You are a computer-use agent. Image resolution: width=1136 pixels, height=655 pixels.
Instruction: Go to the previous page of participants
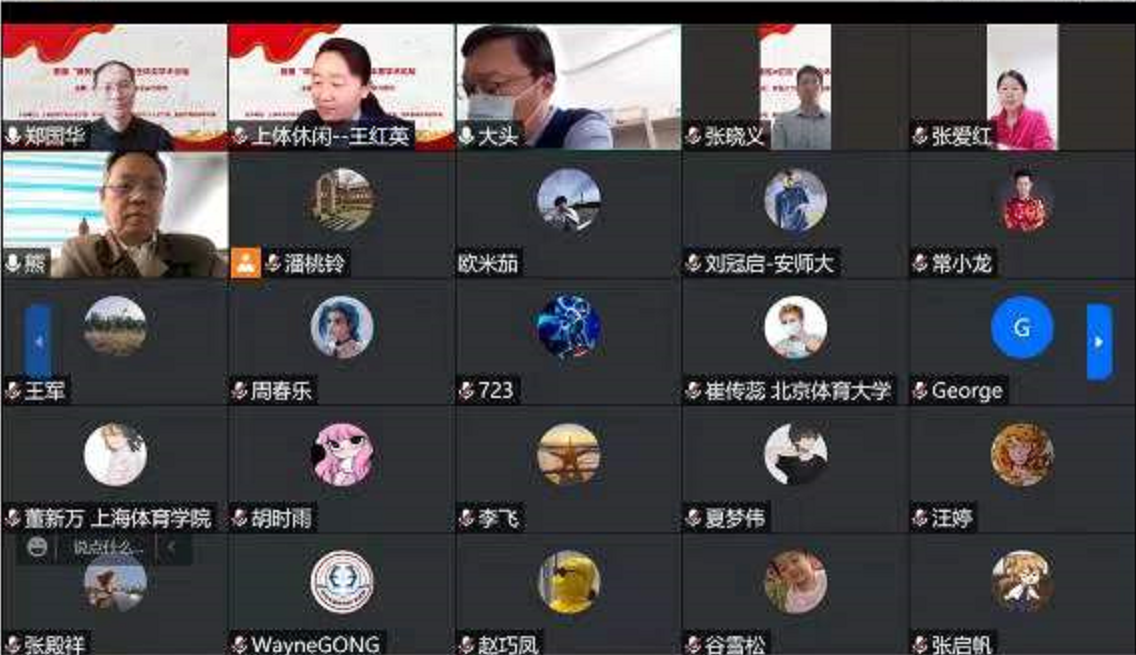click(x=38, y=342)
